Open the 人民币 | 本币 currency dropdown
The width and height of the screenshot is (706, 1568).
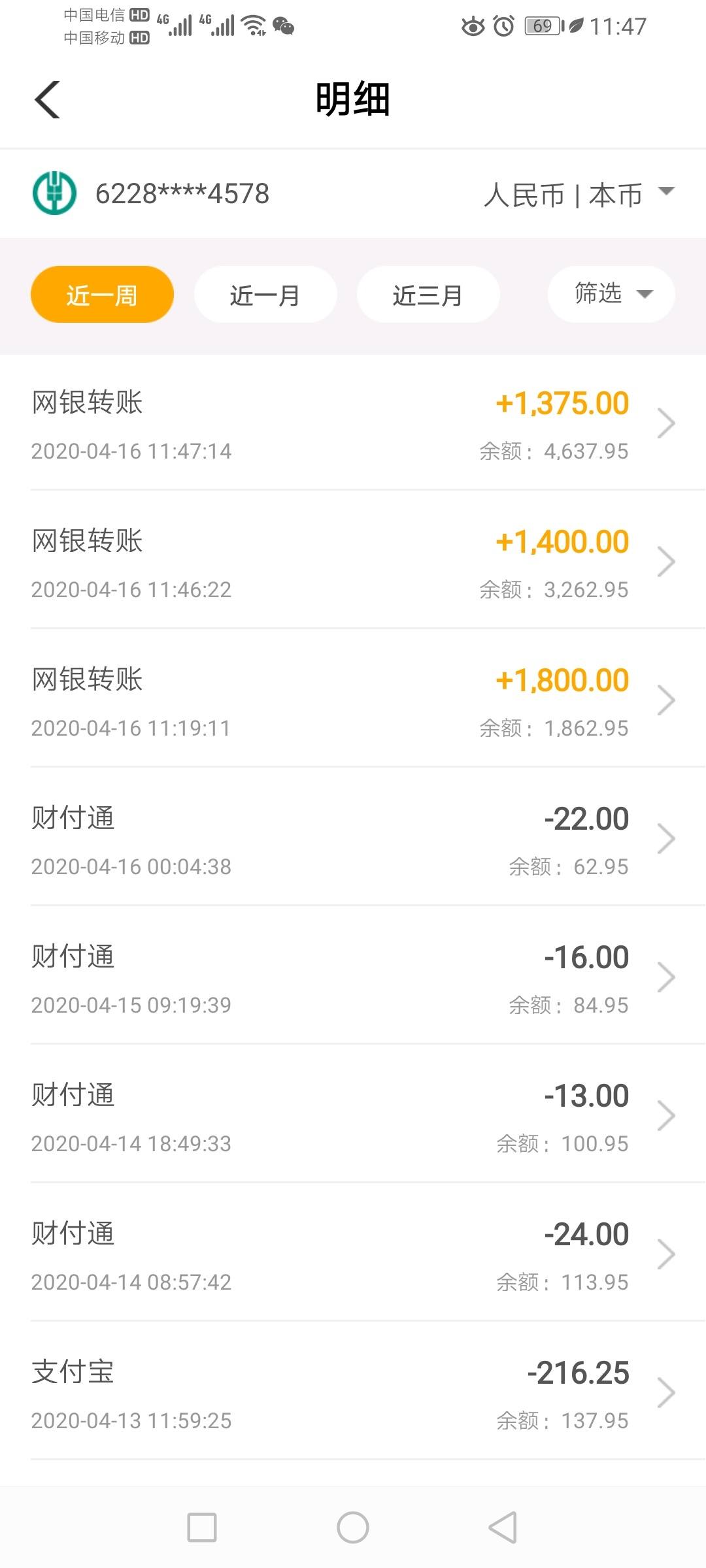pyautogui.click(x=579, y=194)
